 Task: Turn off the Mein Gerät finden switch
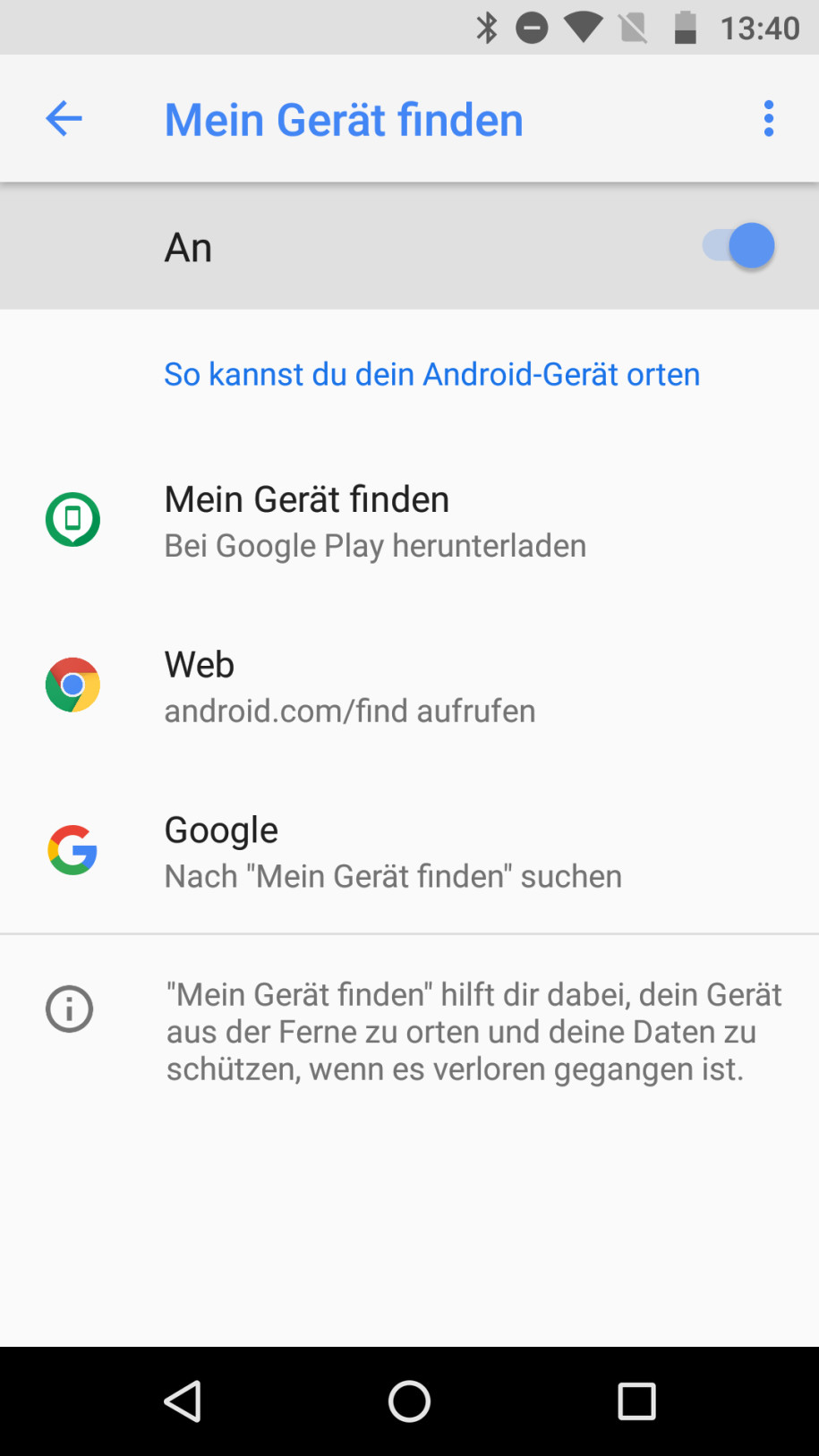pyautogui.click(x=738, y=246)
